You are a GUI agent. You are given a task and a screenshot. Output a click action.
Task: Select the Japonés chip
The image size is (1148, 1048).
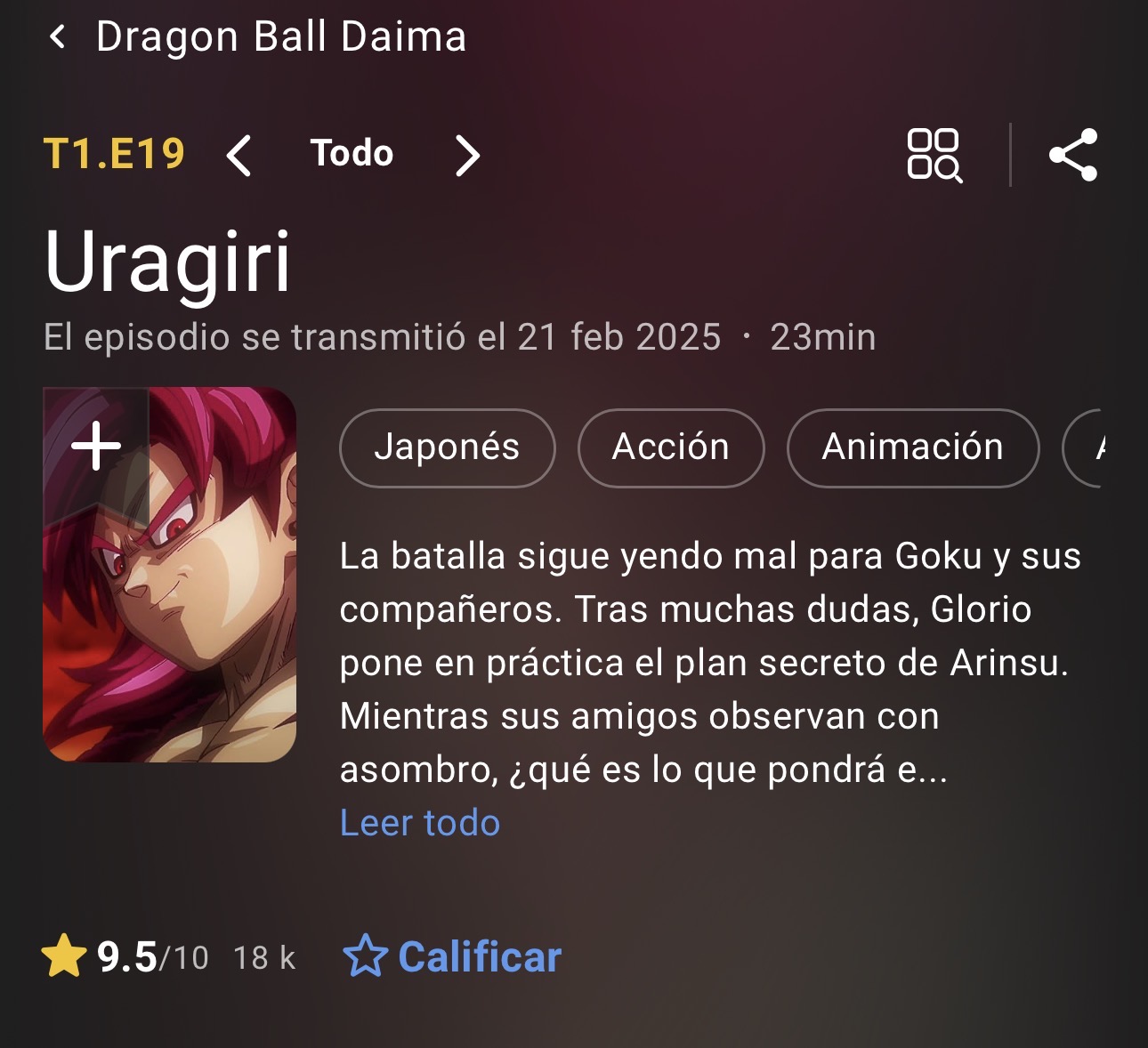447,447
